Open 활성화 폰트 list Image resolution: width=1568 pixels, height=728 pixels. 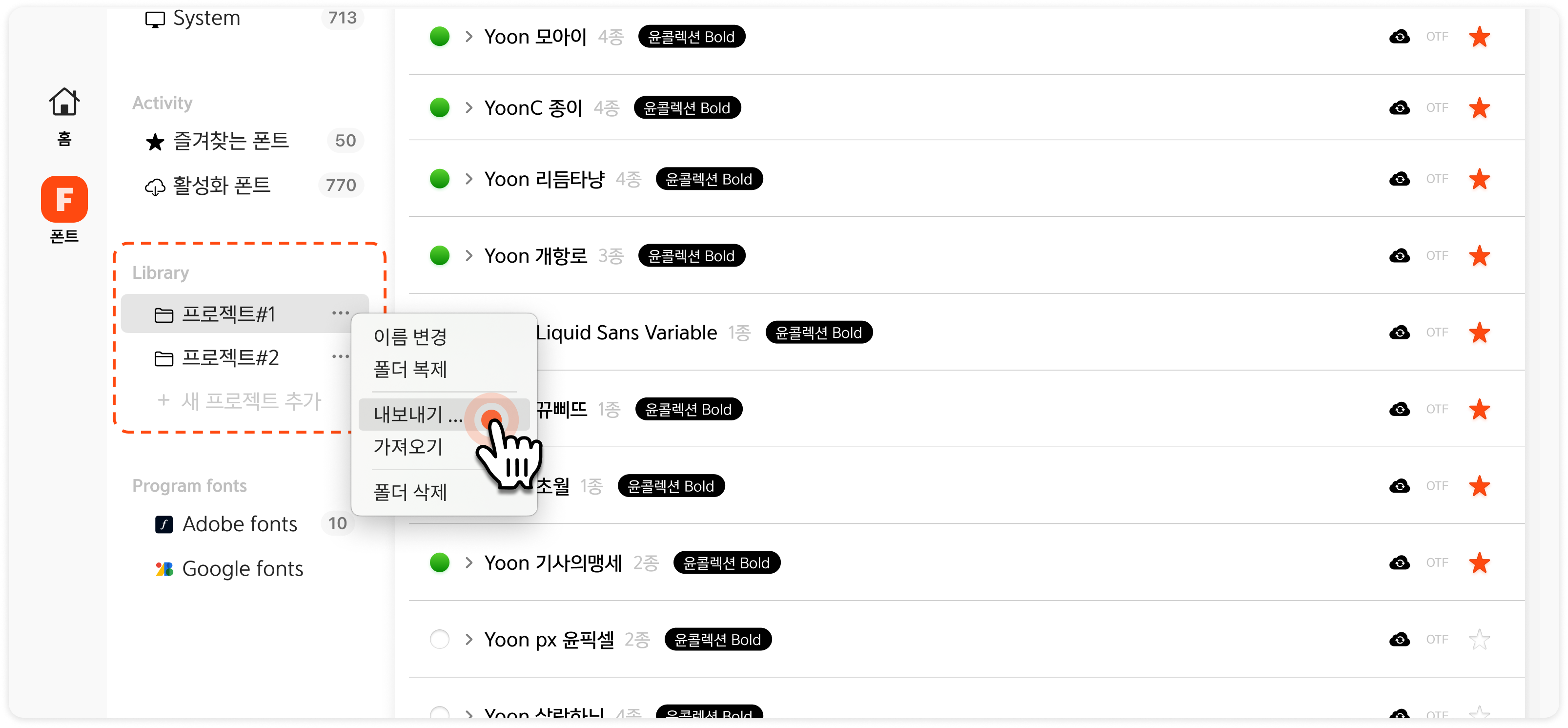222,185
